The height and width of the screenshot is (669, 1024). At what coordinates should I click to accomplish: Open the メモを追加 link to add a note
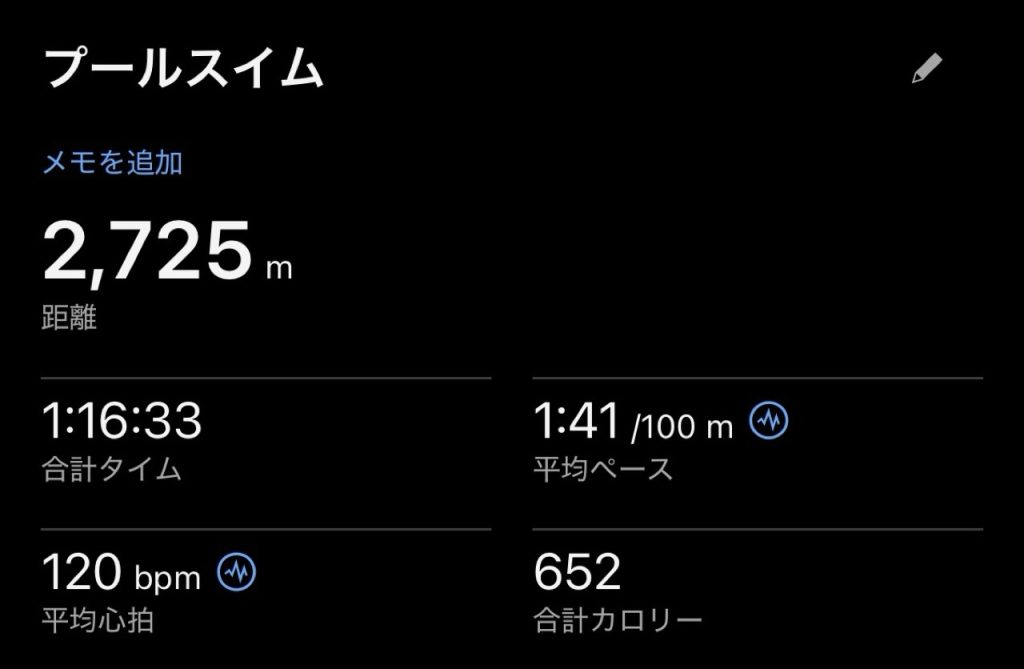click(x=112, y=162)
